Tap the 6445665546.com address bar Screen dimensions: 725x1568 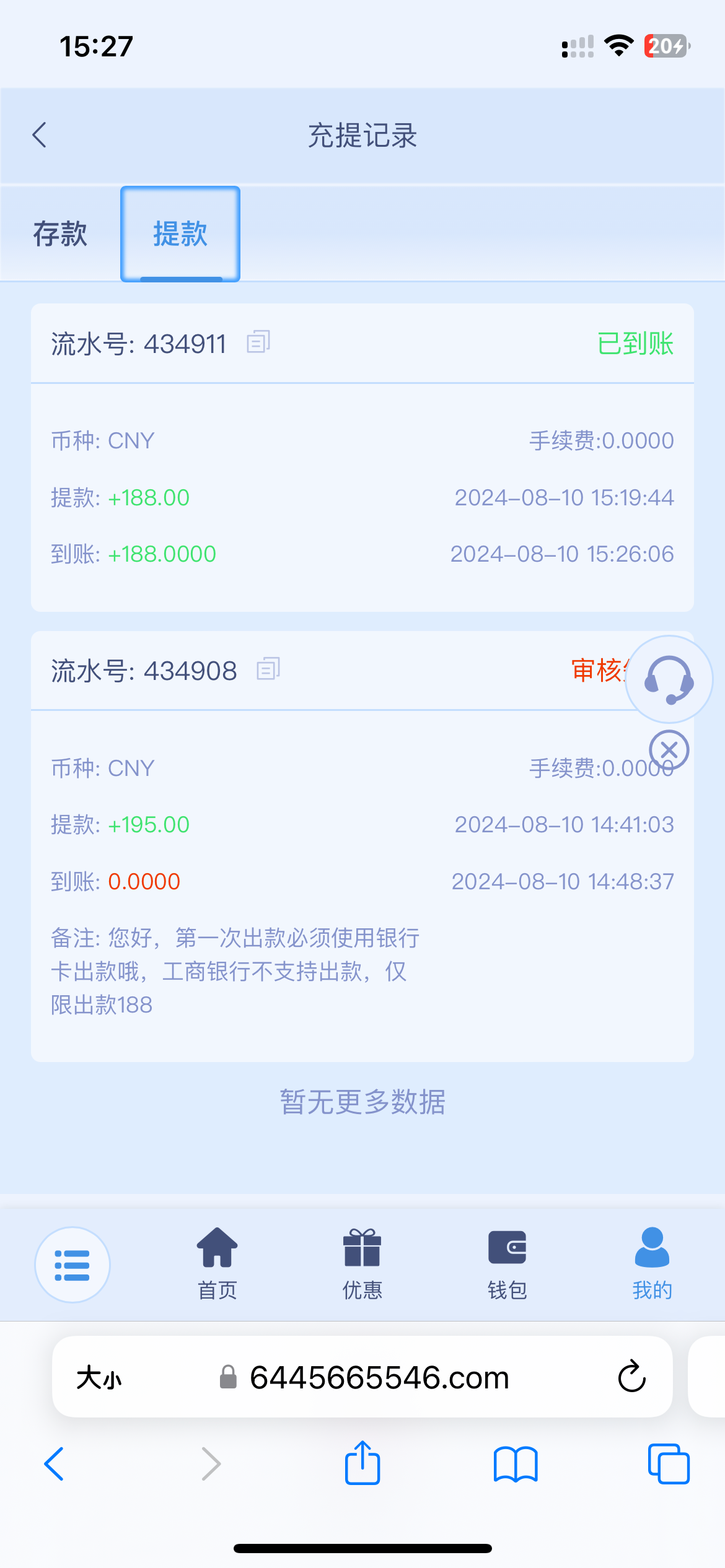[x=379, y=1377]
